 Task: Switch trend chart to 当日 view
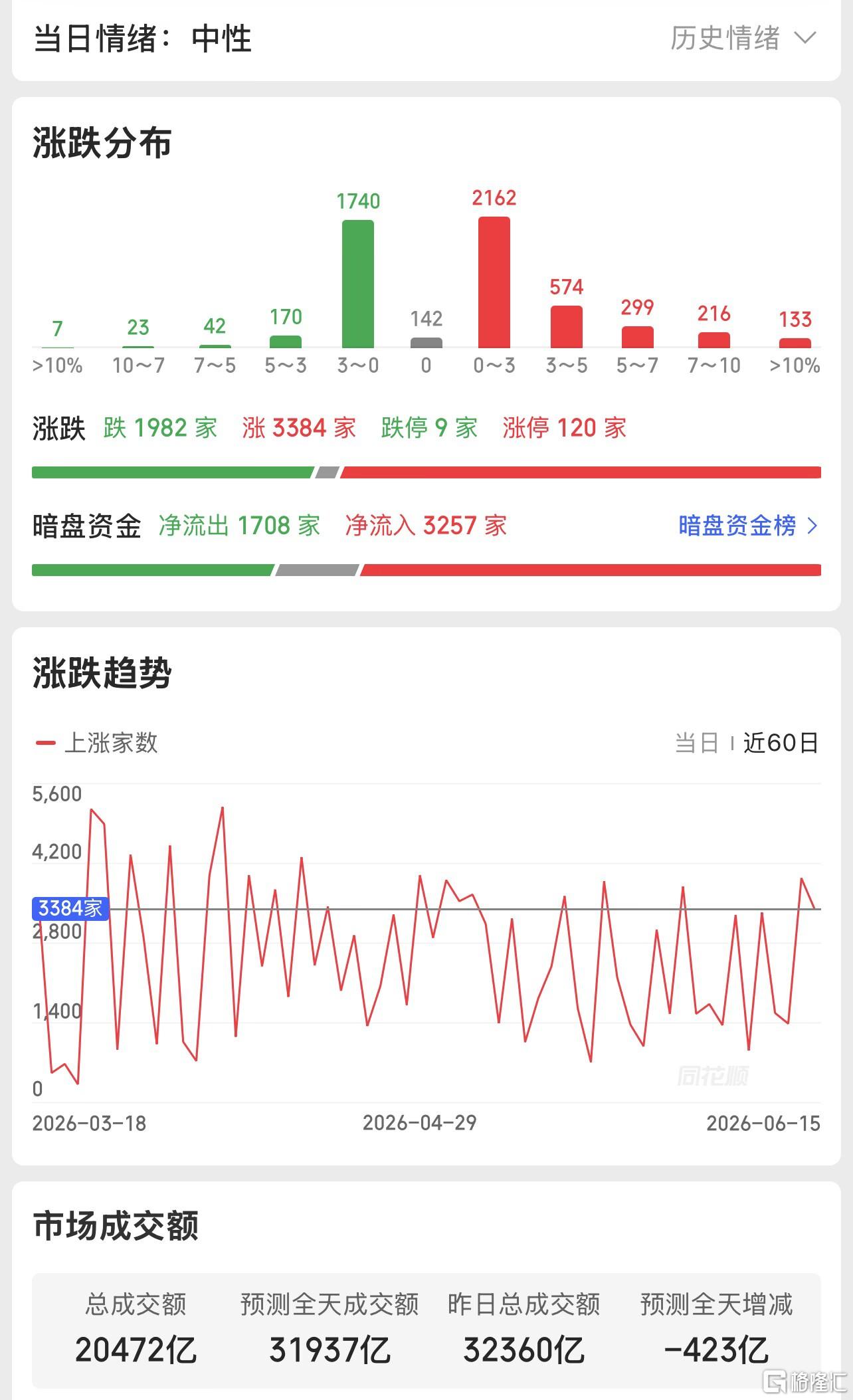pyautogui.click(x=696, y=743)
